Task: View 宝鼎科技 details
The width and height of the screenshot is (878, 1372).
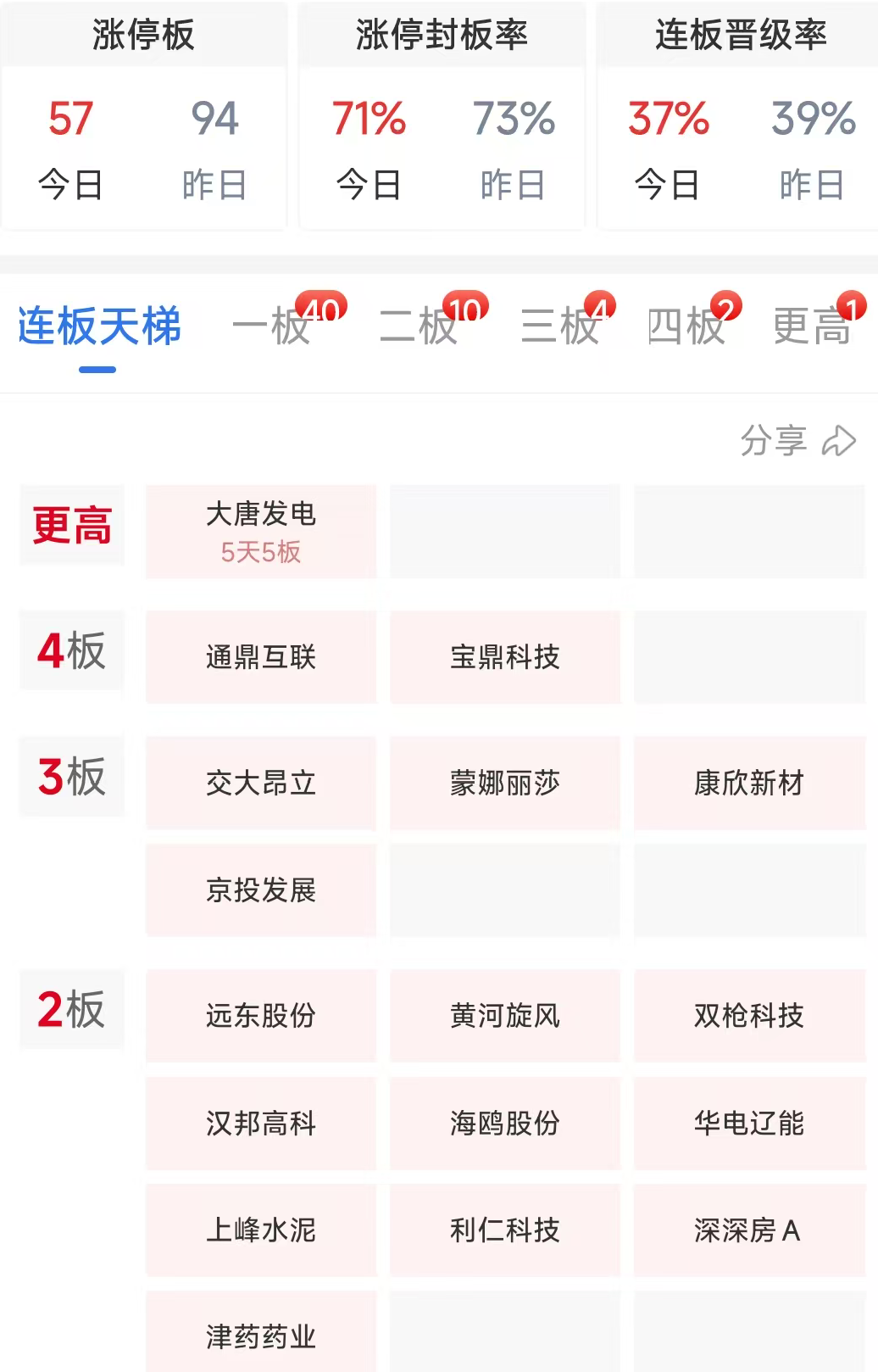Action: (505, 656)
